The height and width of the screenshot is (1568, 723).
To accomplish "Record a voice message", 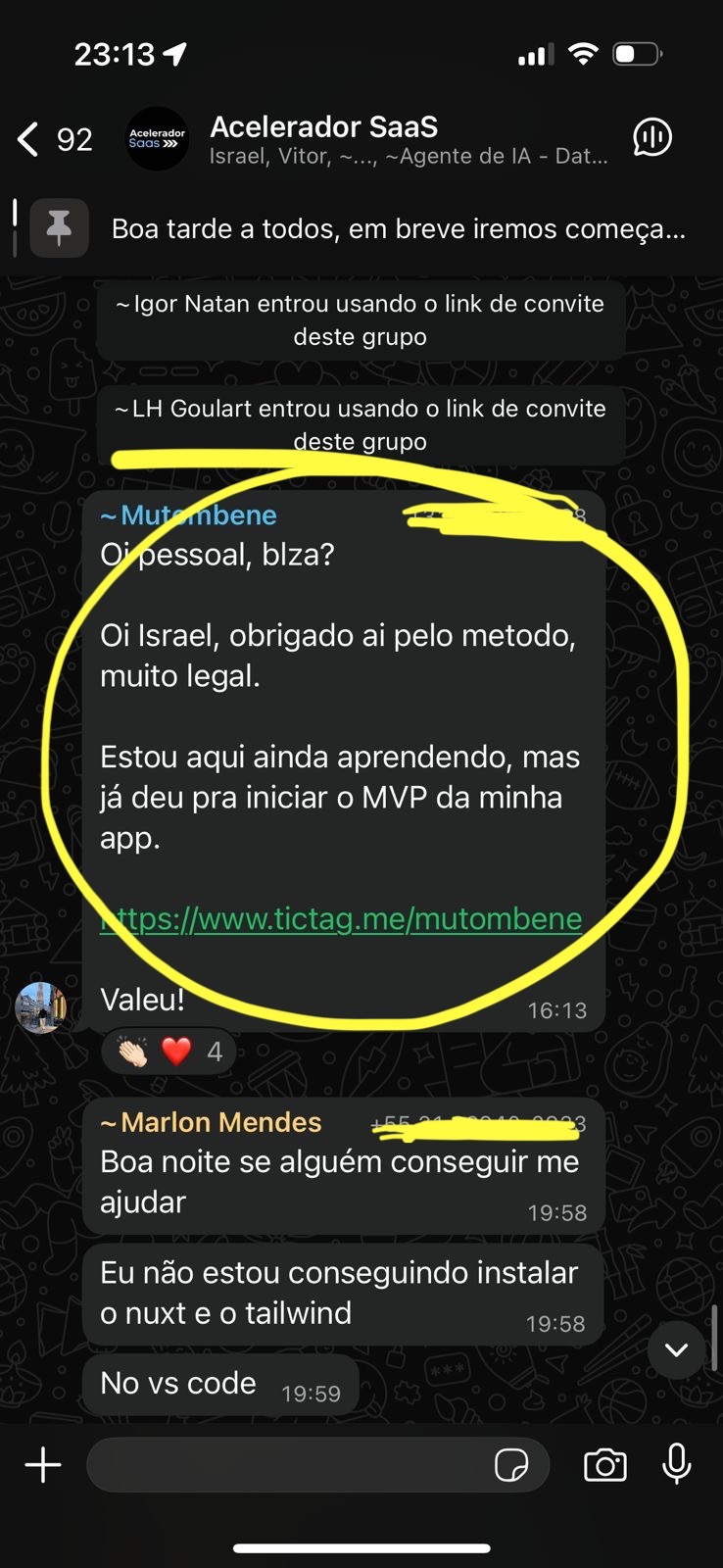I will tap(677, 1465).
